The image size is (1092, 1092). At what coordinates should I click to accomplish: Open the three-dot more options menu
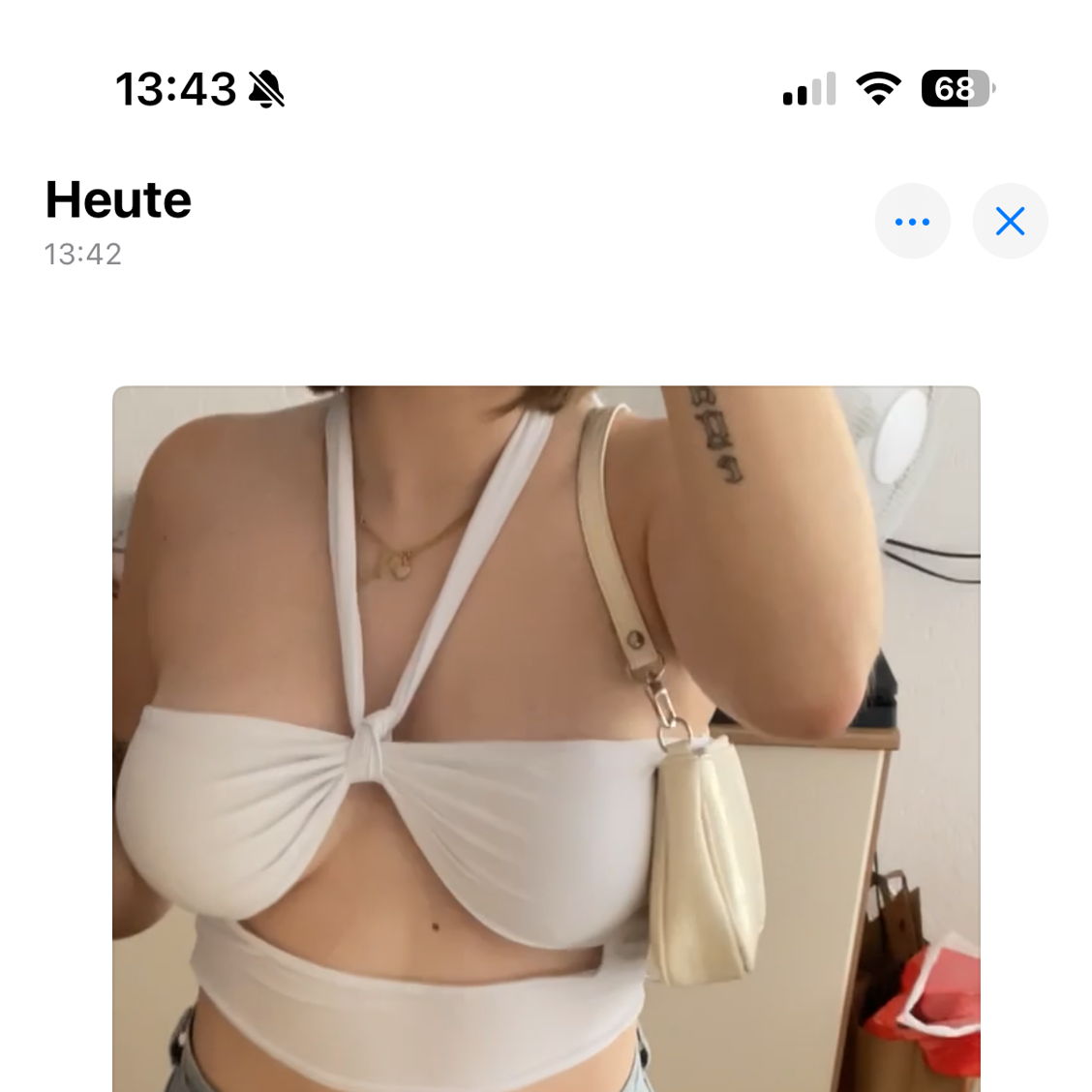coord(912,222)
